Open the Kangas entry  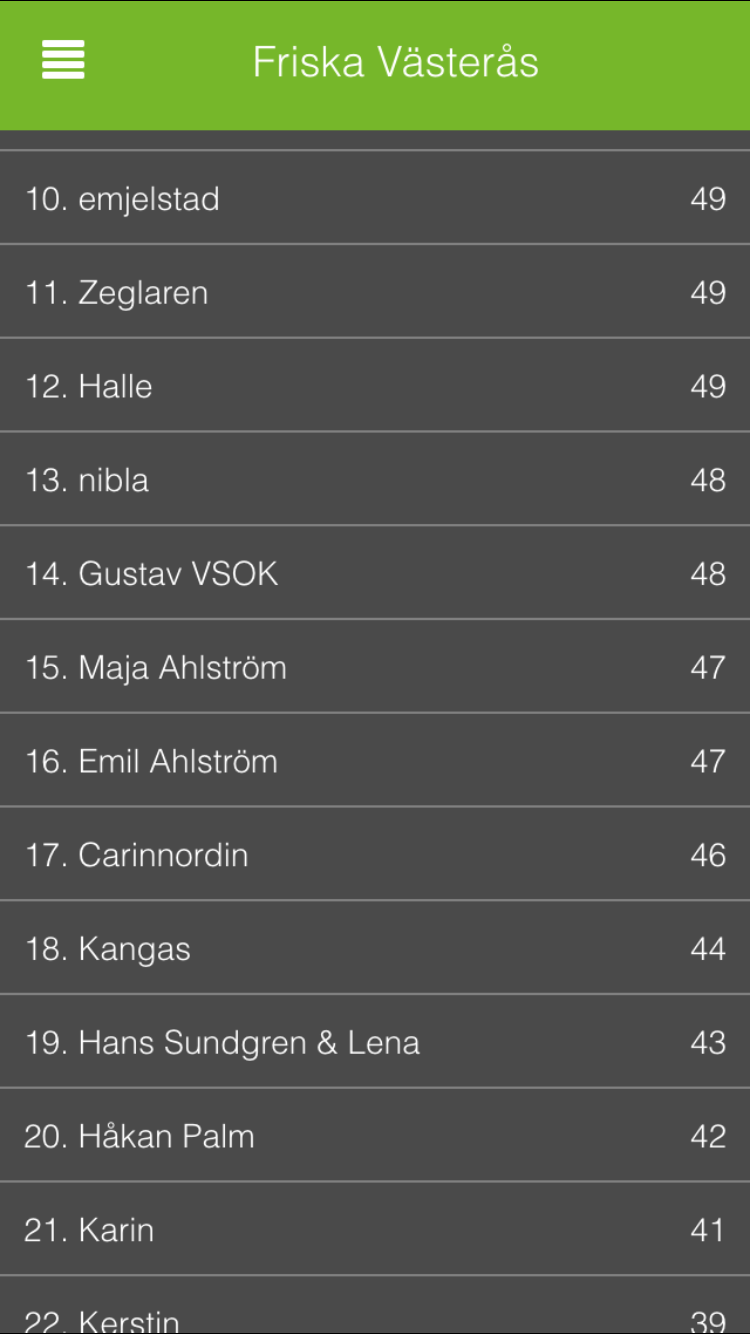(x=375, y=948)
